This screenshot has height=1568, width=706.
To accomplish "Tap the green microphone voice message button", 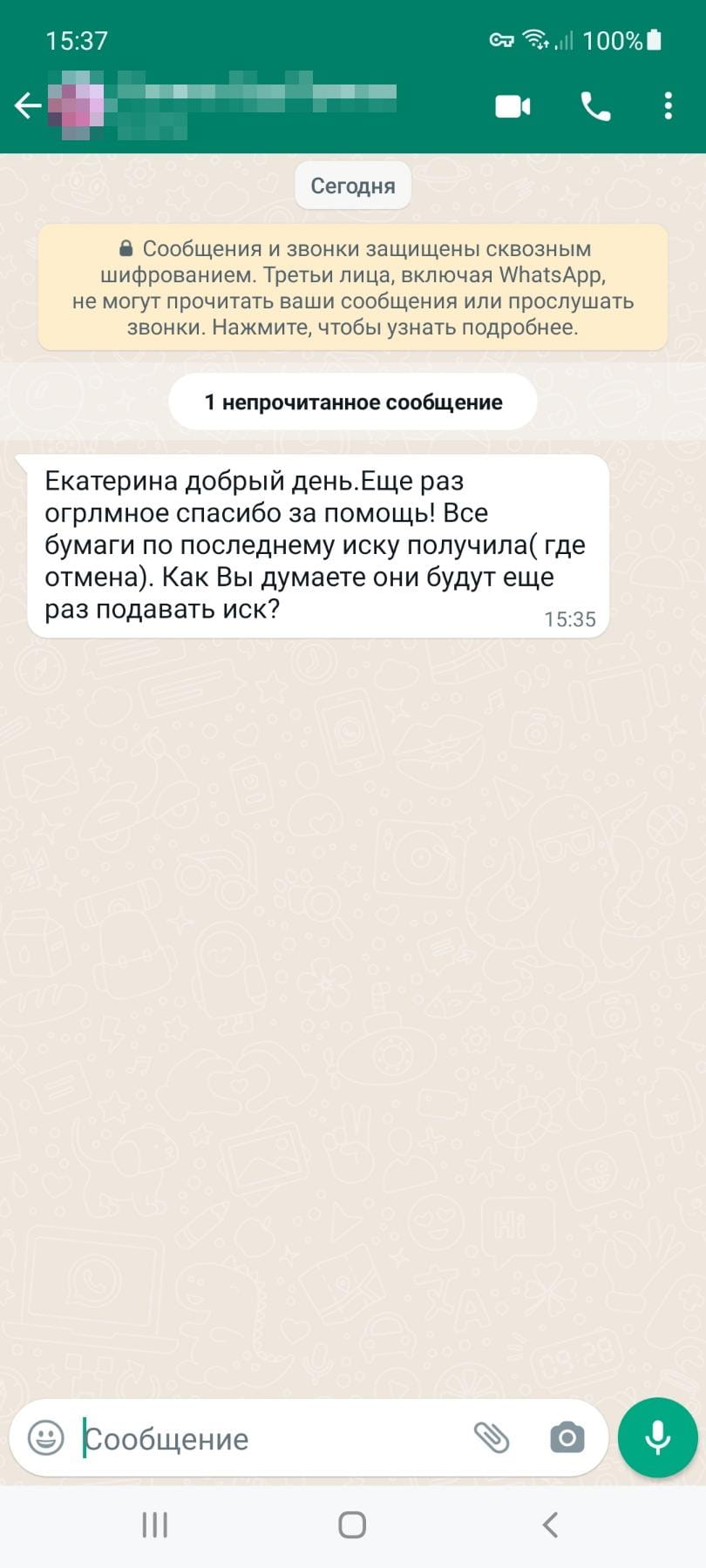I will tap(657, 1437).
